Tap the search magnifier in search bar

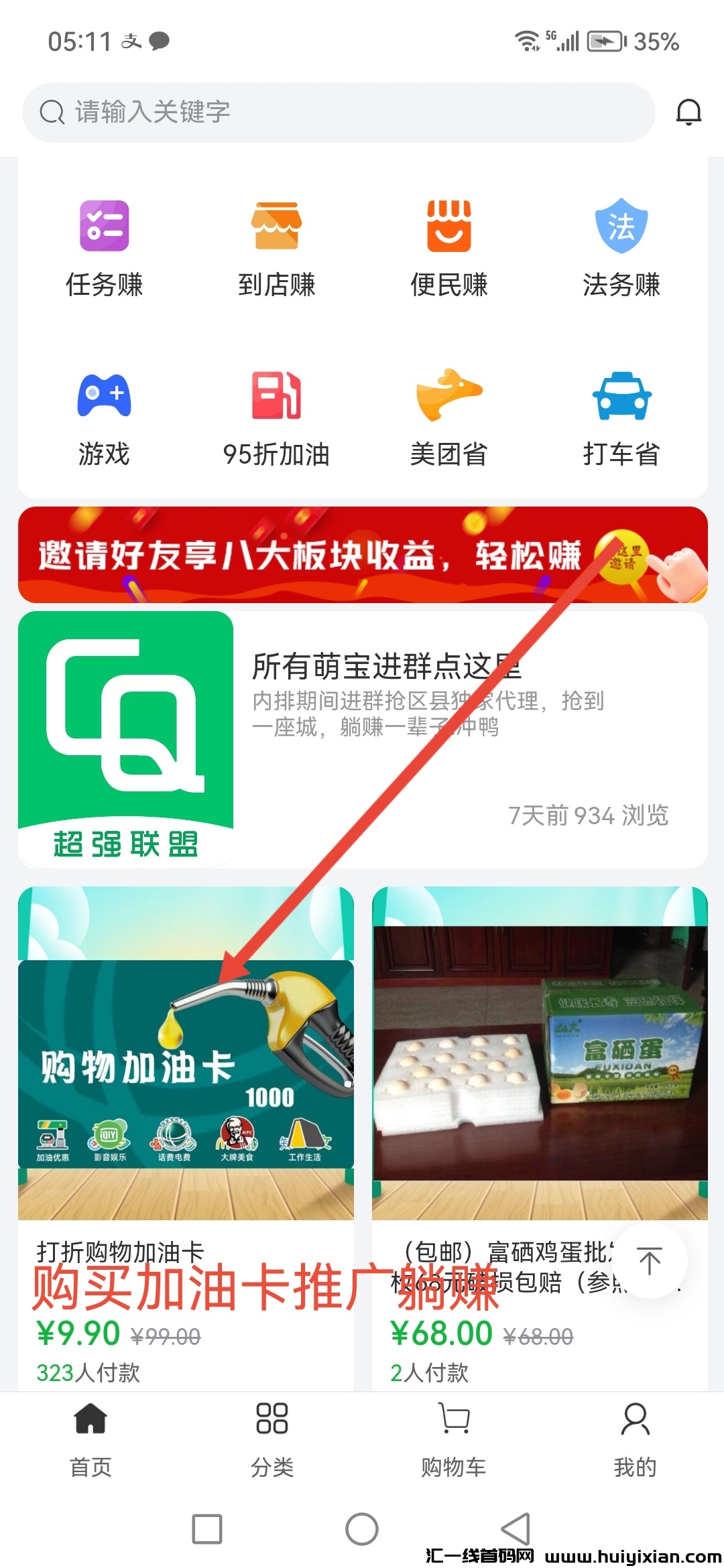coord(52,112)
